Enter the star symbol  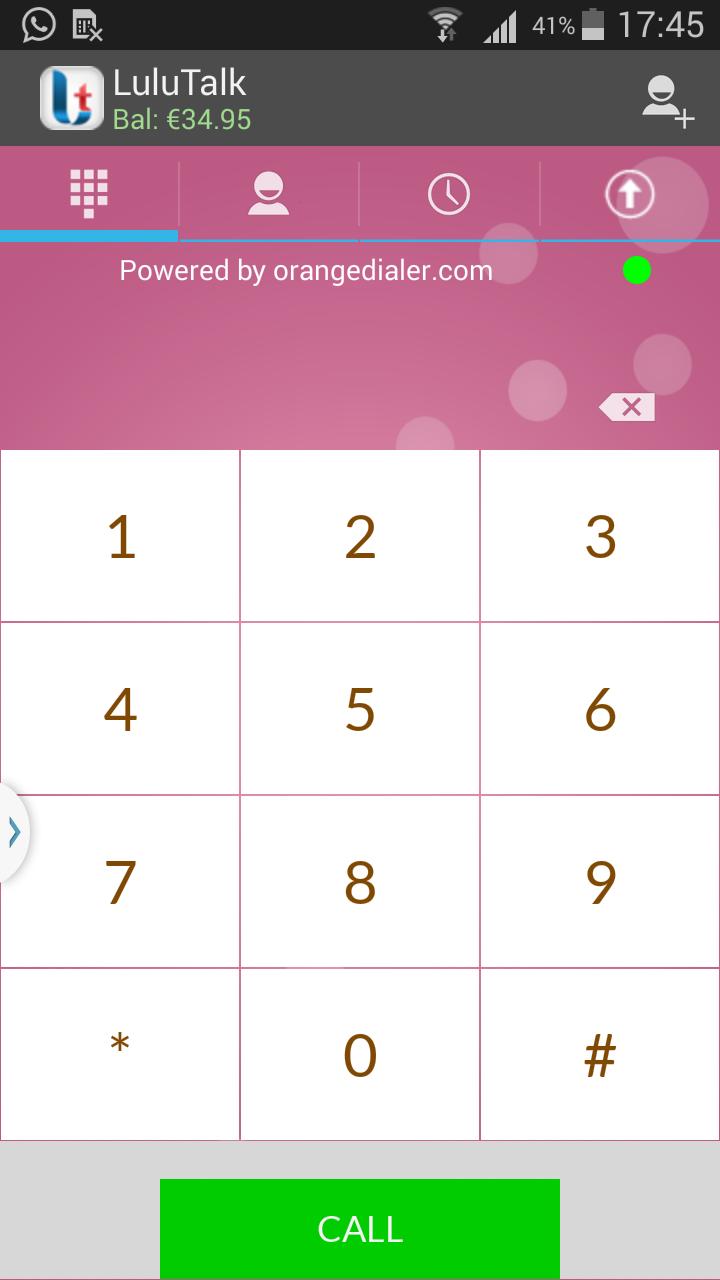click(120, 1054)
